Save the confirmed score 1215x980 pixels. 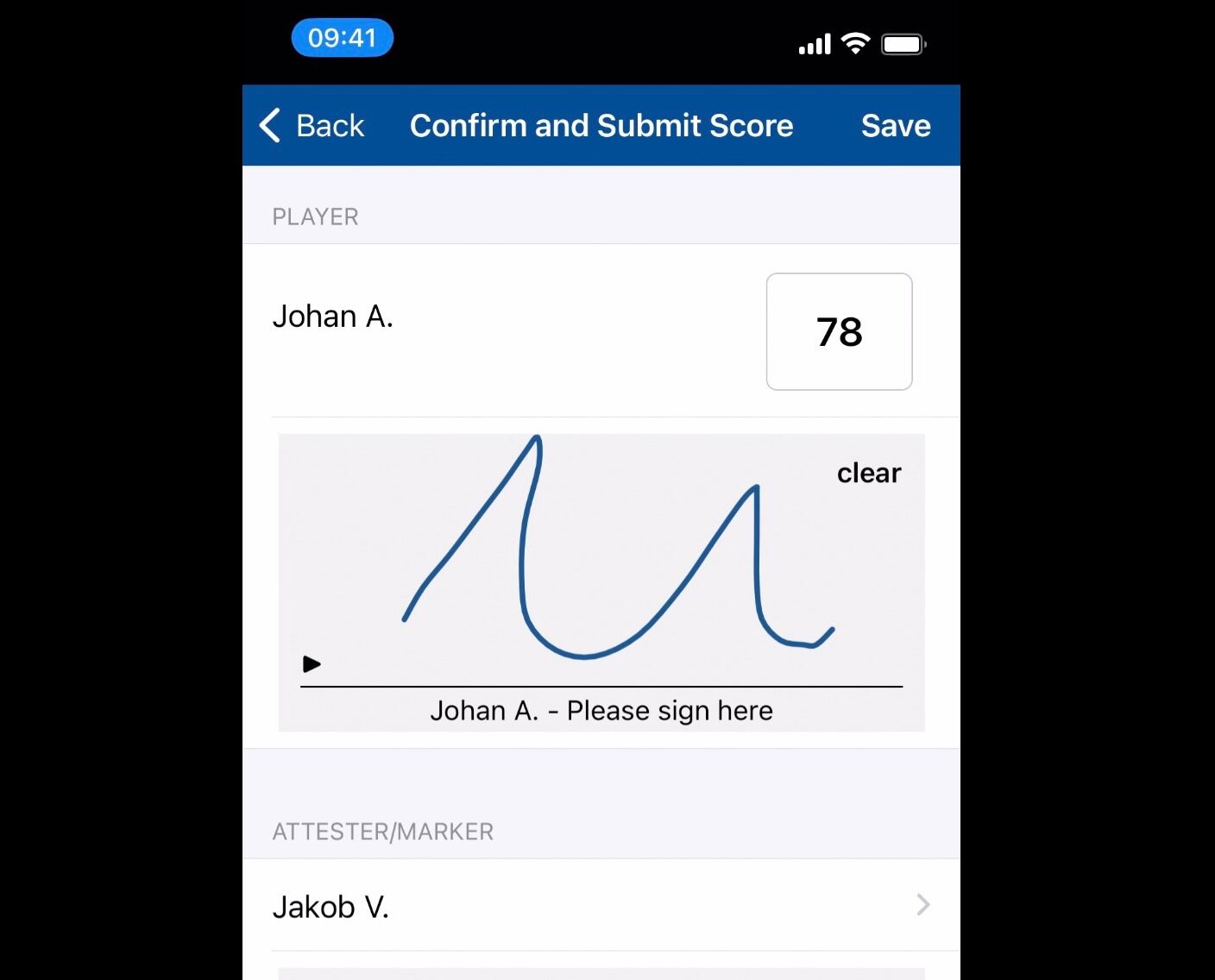click(x=895, y=126)
